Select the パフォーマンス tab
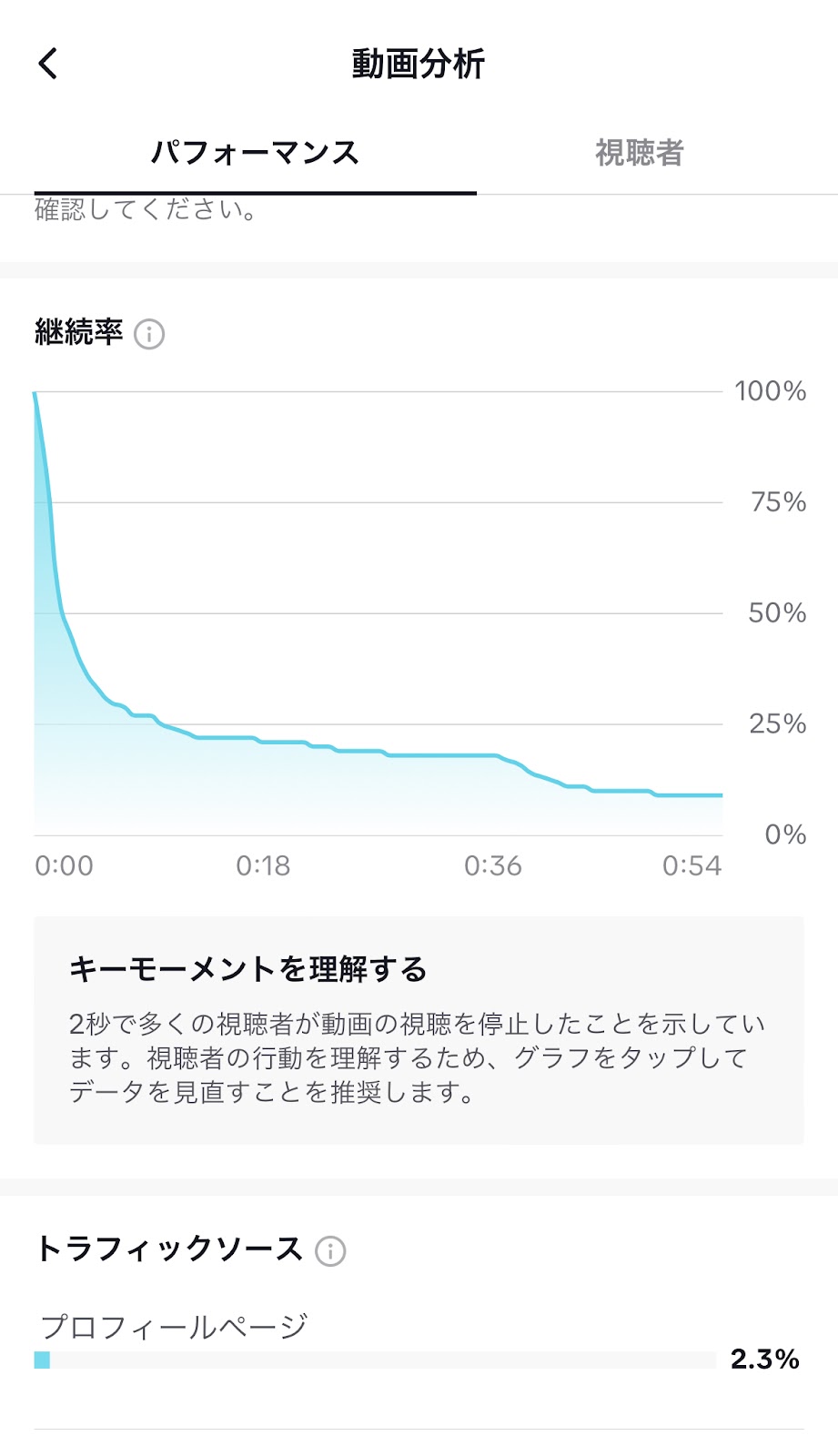Viewport: 838px width, 1456px height. pos(255,153)
